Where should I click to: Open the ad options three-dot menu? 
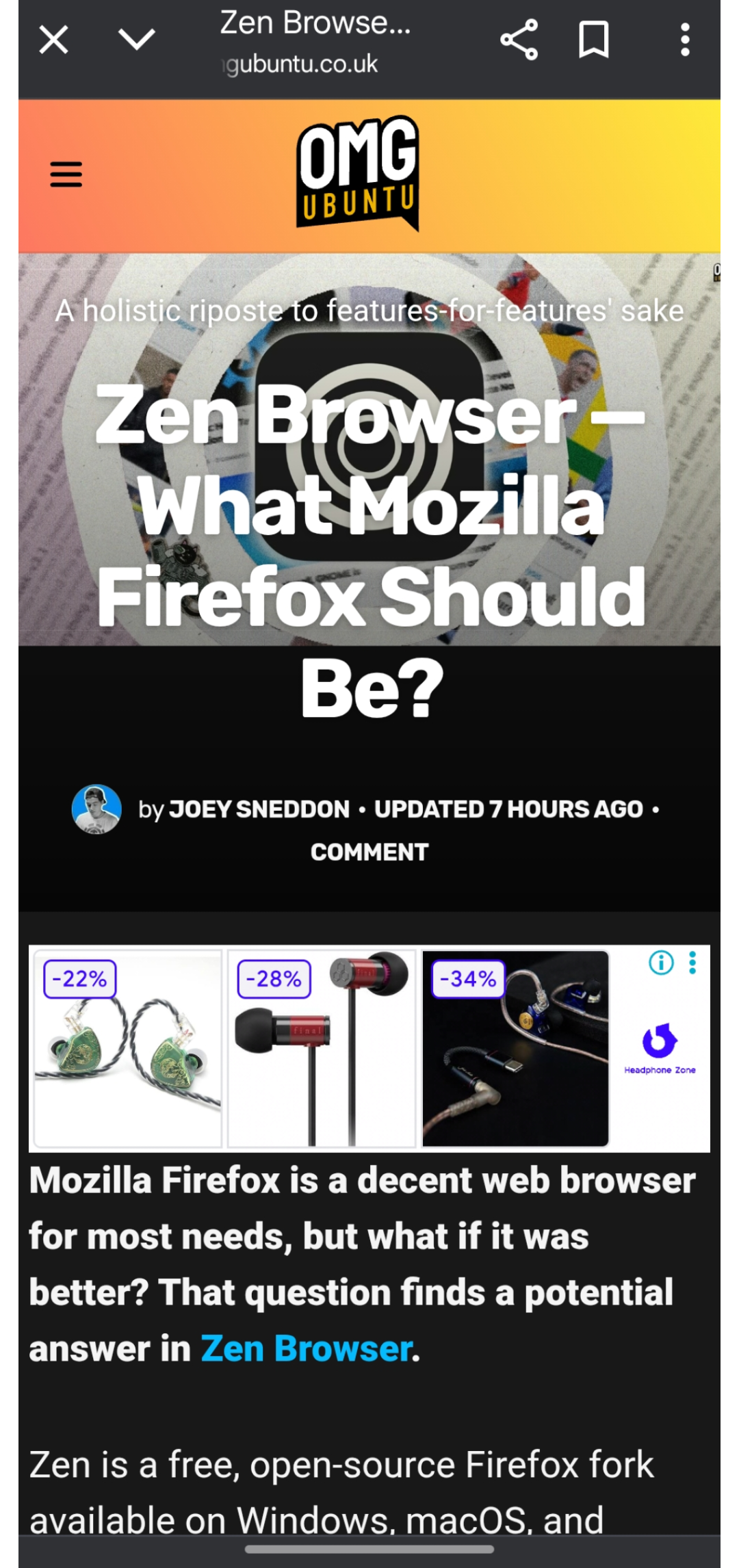point(692,963)
